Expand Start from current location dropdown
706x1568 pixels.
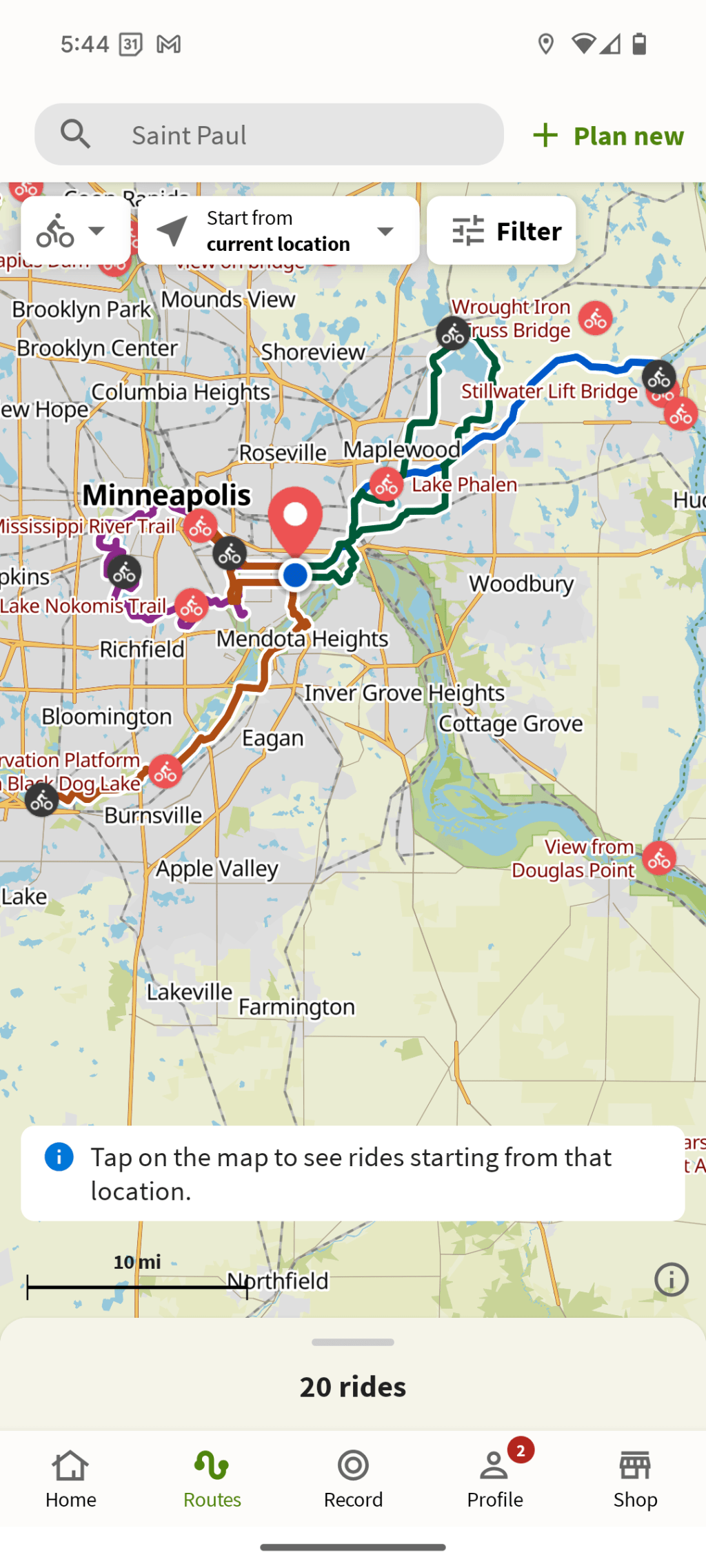[x=279, y=231]
